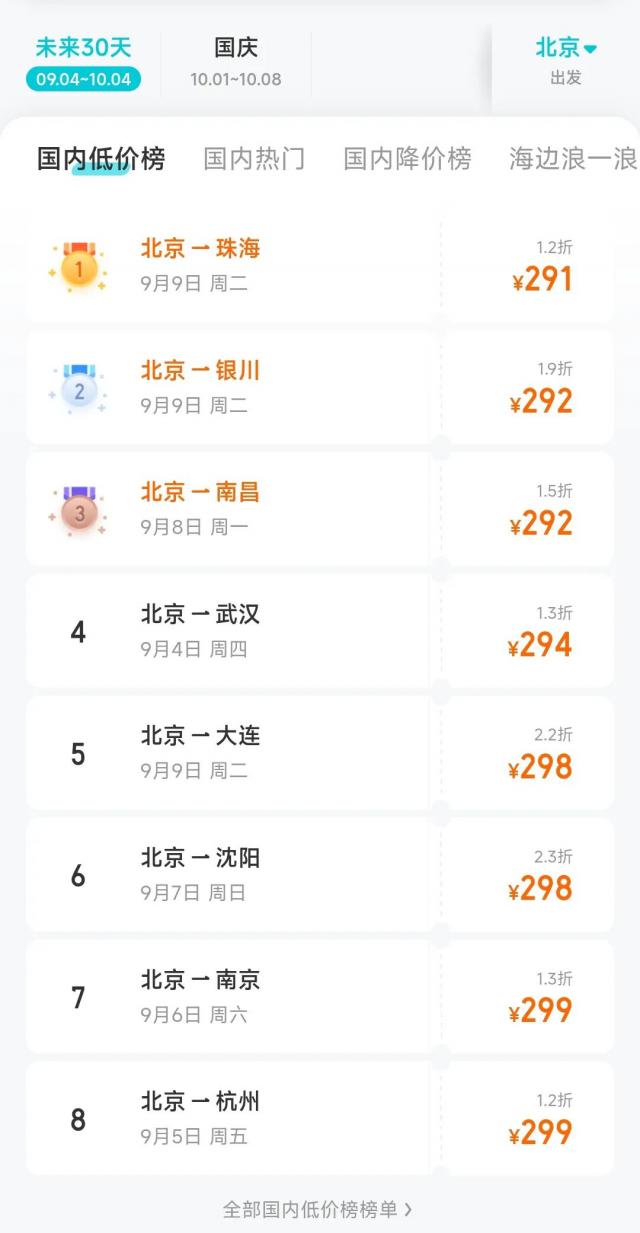Open the 北京 to 武汉 flight deal

tap(320, 631)
